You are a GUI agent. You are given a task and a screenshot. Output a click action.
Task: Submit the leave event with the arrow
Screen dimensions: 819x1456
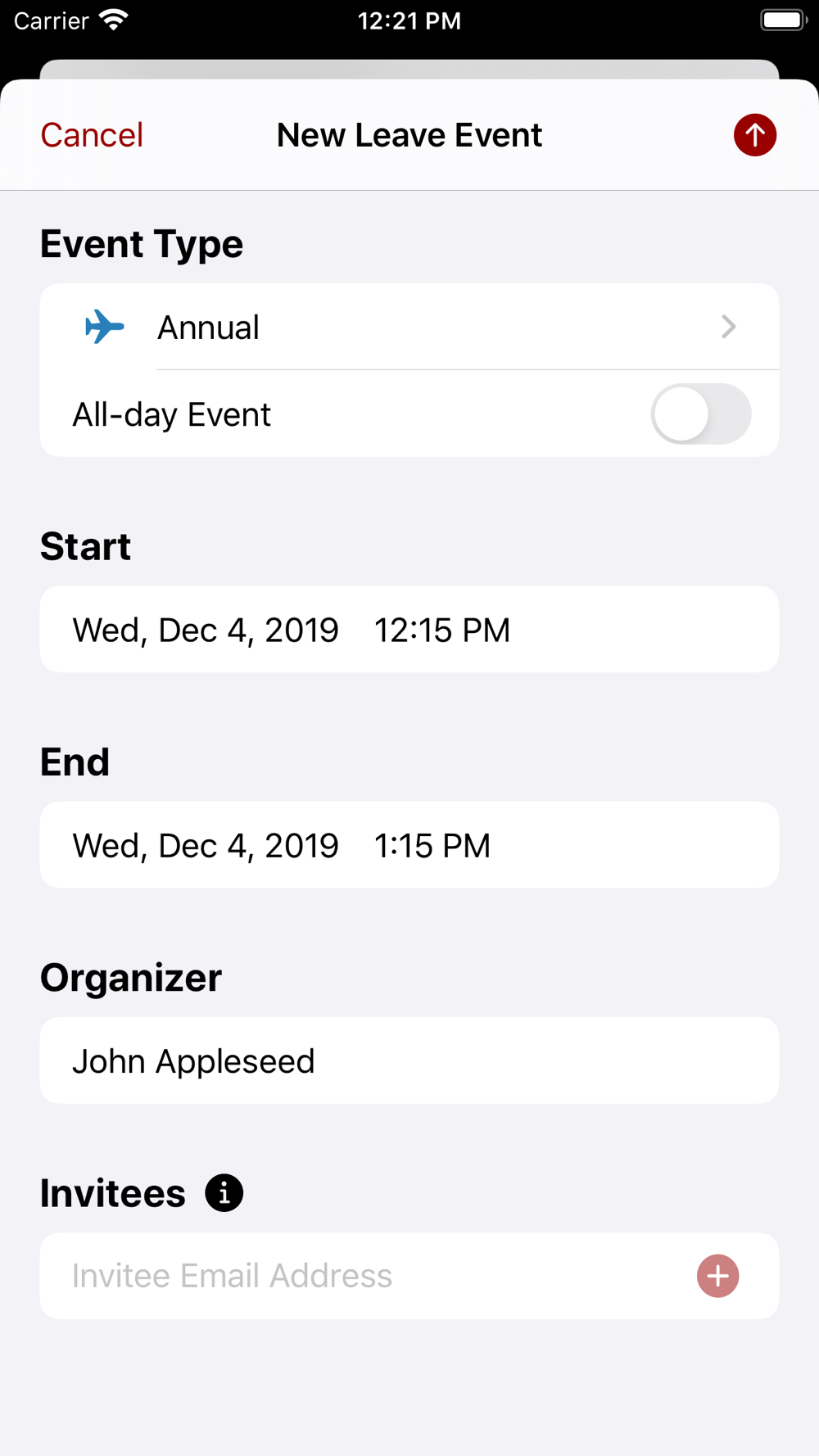(x=754, y=135)
